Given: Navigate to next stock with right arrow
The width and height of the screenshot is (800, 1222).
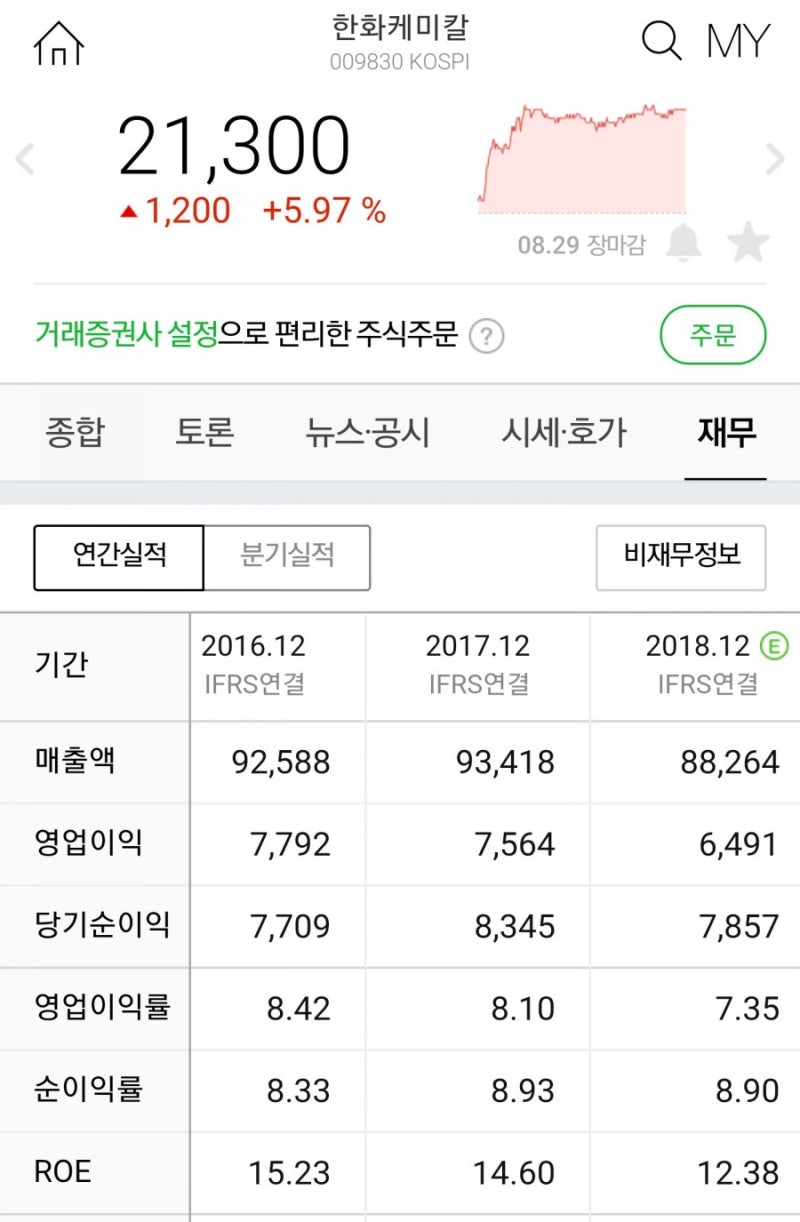Looking at the screenshot, I should point(775,158).
